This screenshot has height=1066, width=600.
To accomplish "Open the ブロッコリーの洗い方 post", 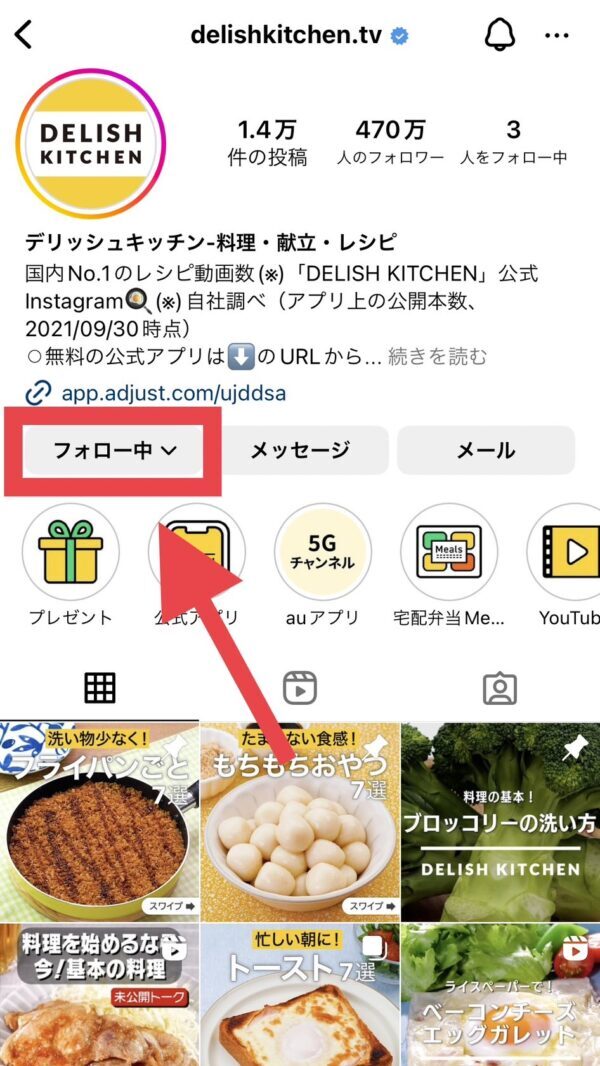I will [x=501, y=821].
